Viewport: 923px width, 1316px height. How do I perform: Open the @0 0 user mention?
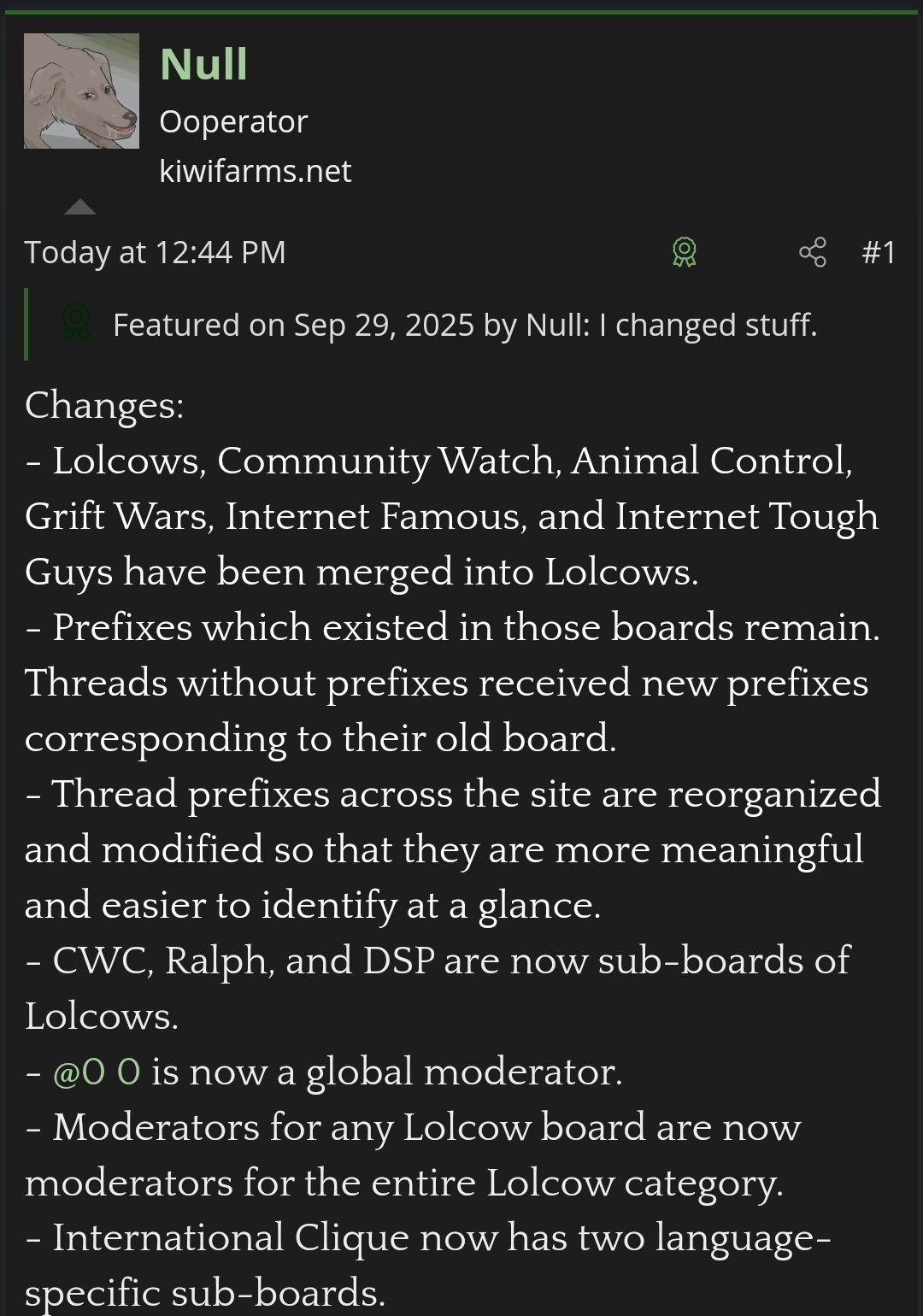[x=97, y=1072]
